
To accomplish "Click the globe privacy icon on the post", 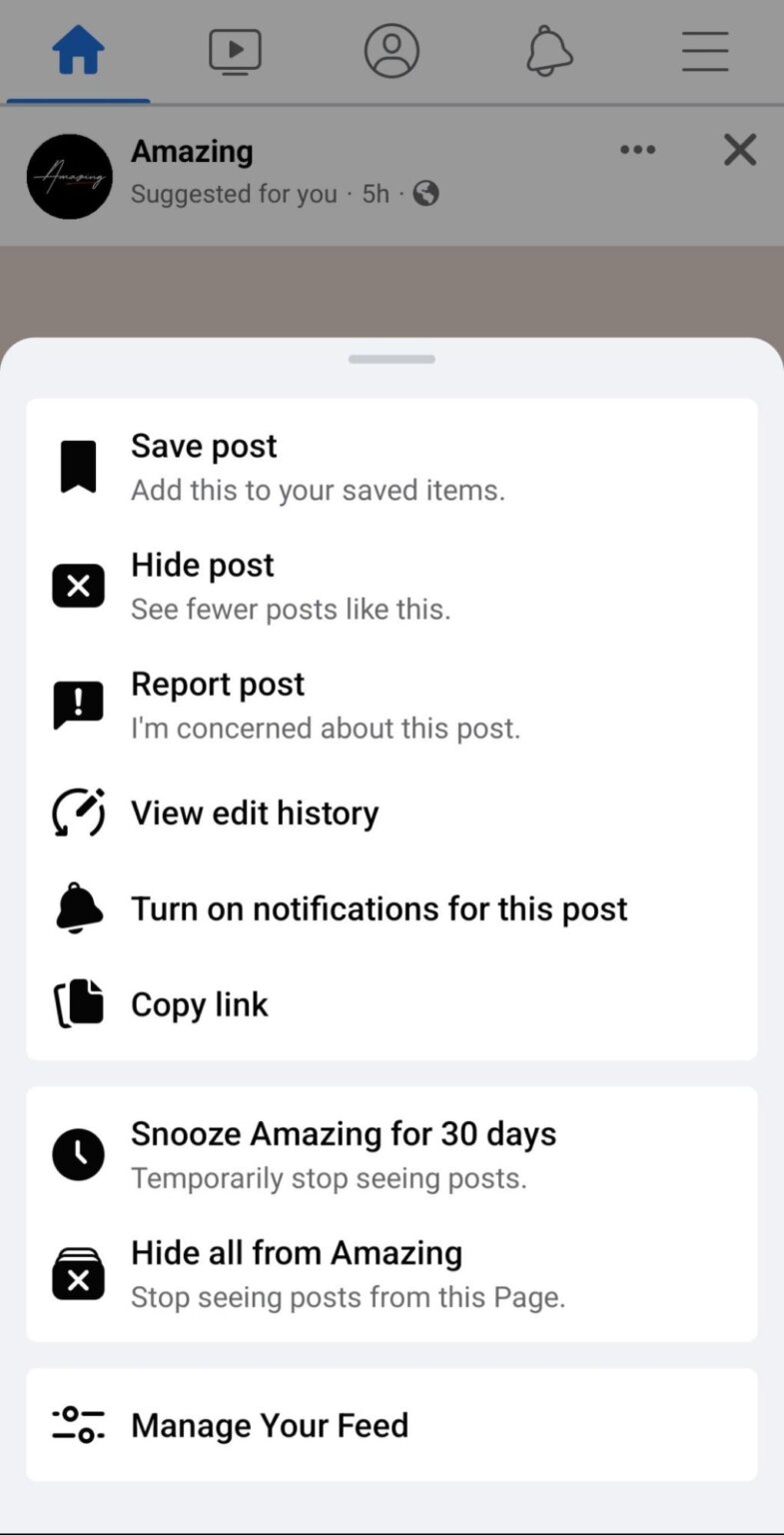I will tap(426, 194).
